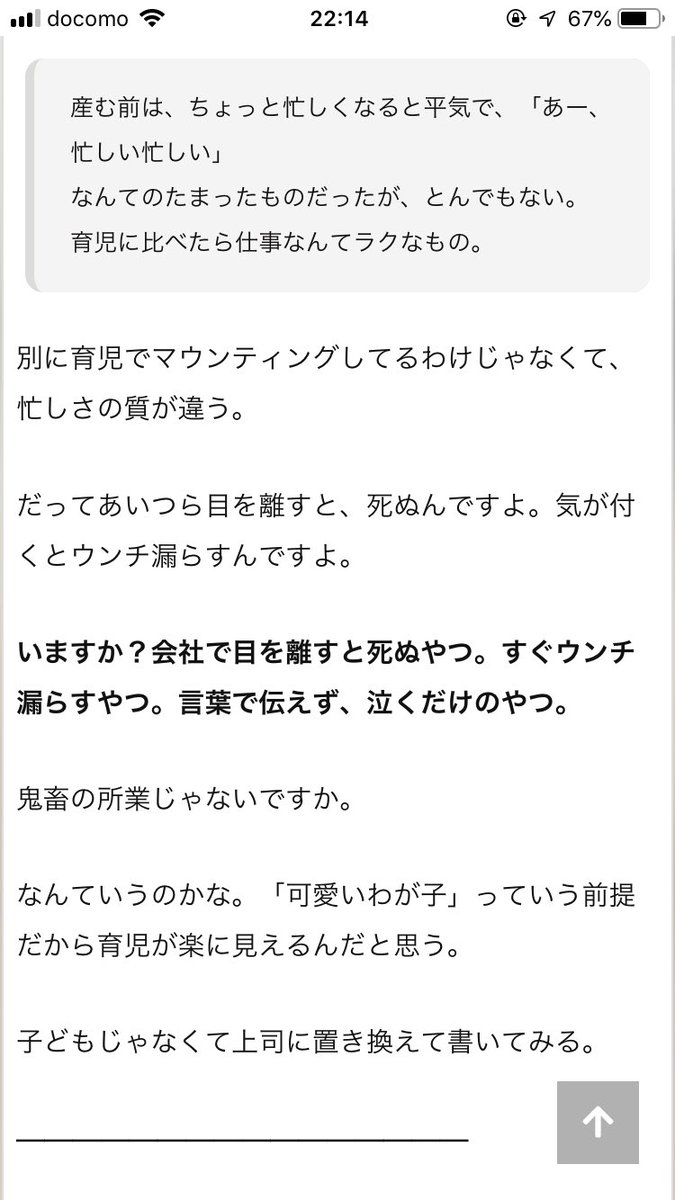Image resolution: width=675 pixels, height=1200 pixels.
Task: Tap the scroll-to-top arrow button
Action: 598,1123
